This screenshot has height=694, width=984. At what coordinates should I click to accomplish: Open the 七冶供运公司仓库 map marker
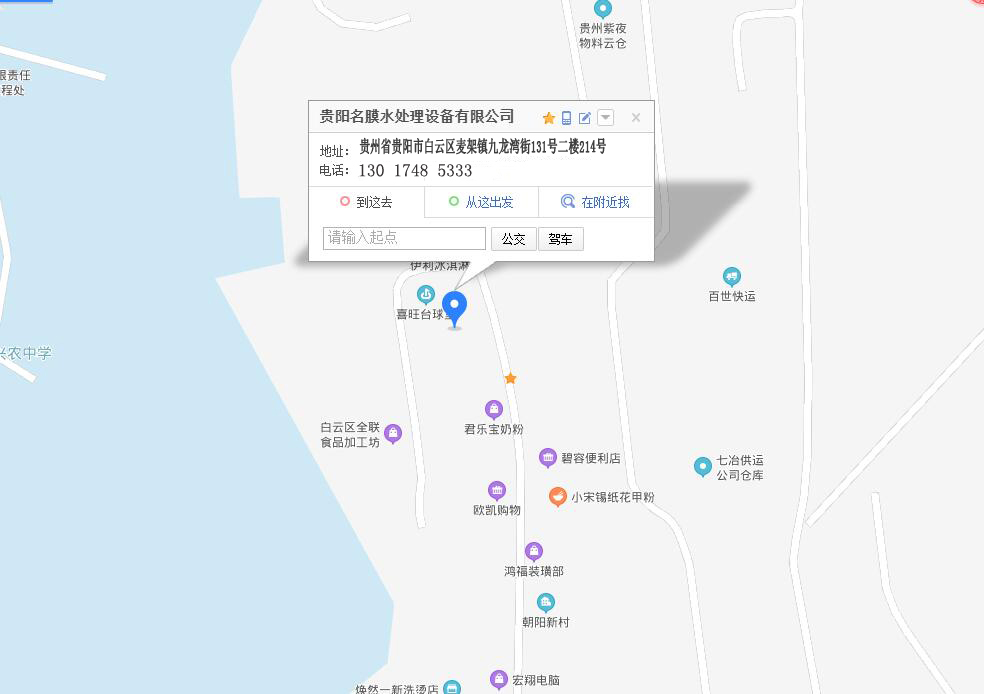coord(703,466)
